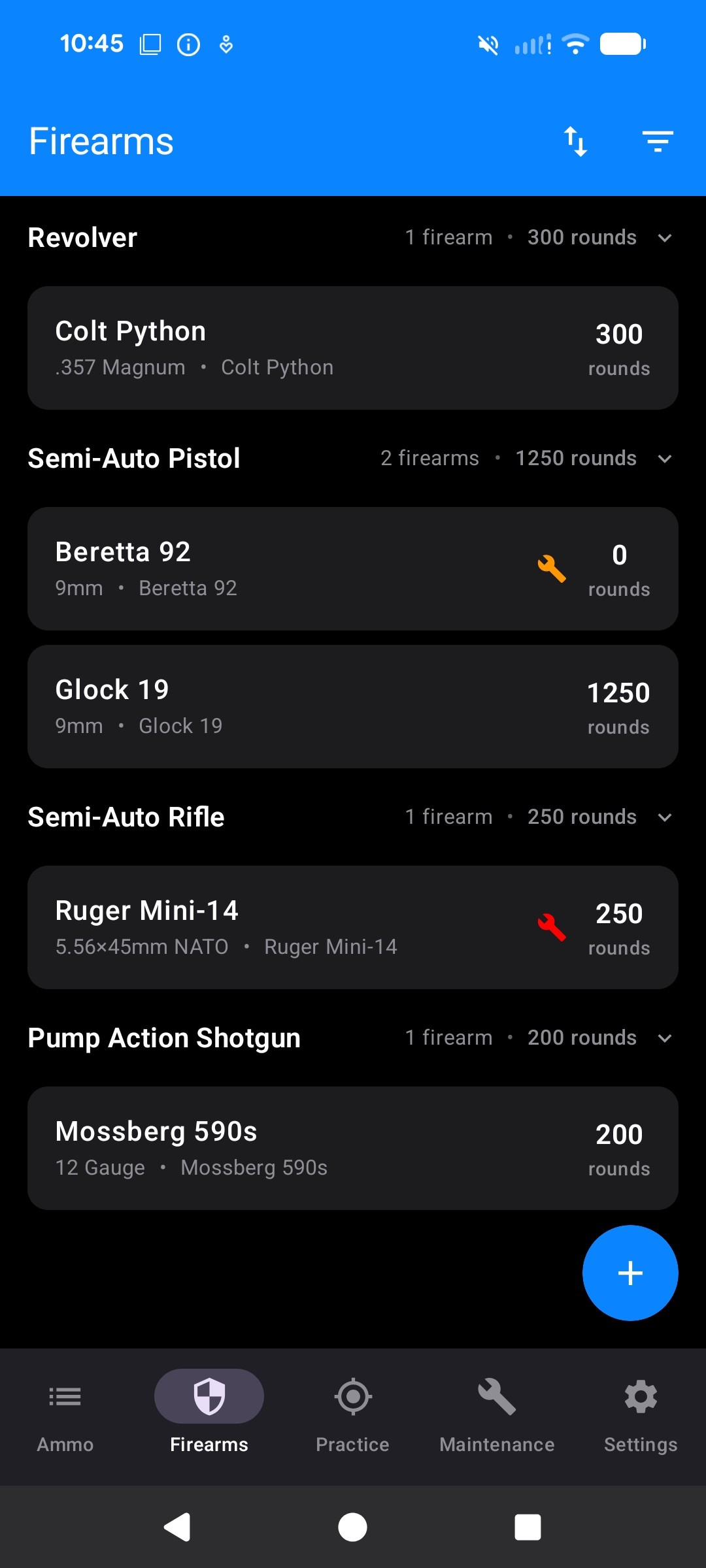706x1568 pixels.
Task: Open the Settings gear icon
Action: [640, 1396]
